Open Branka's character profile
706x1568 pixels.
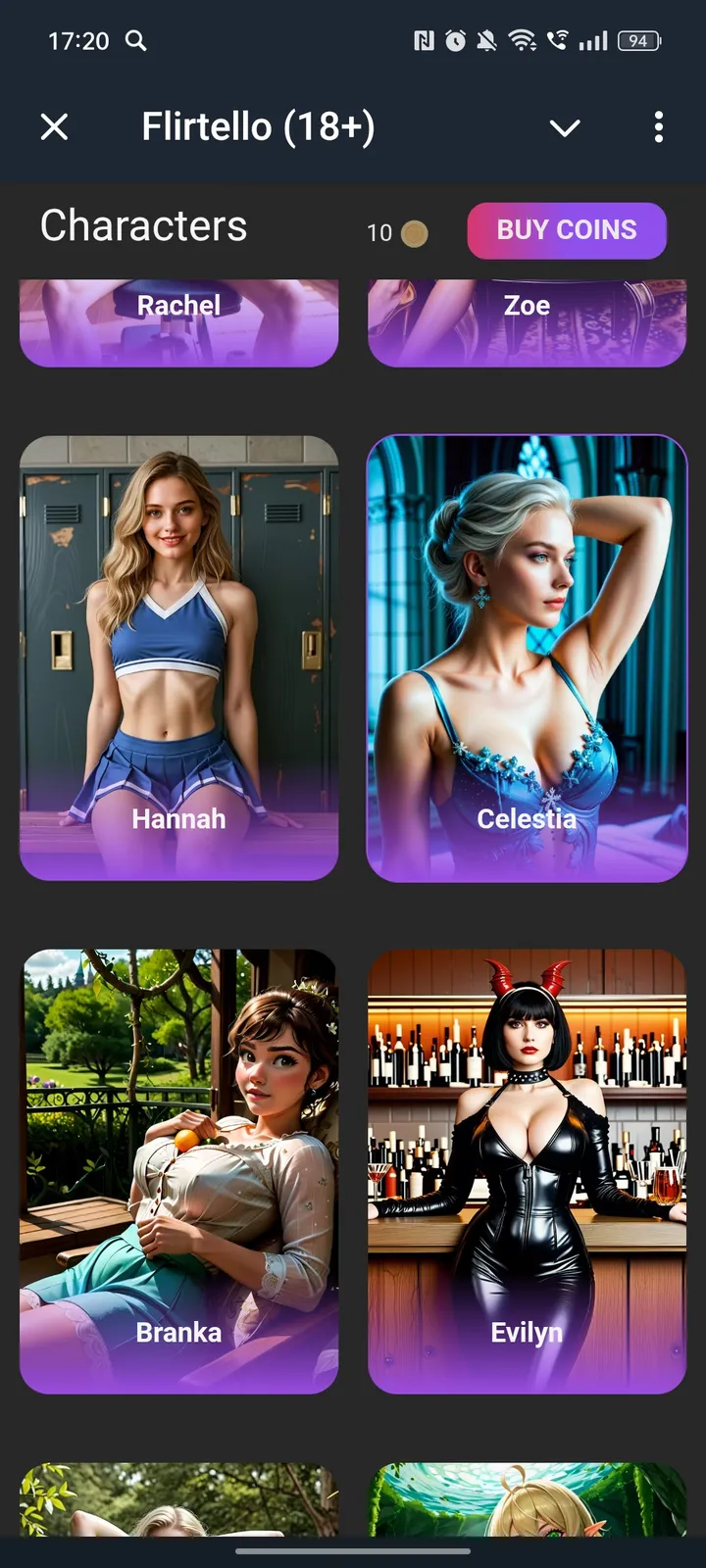pyautogui.click(x=178, y=1166)
